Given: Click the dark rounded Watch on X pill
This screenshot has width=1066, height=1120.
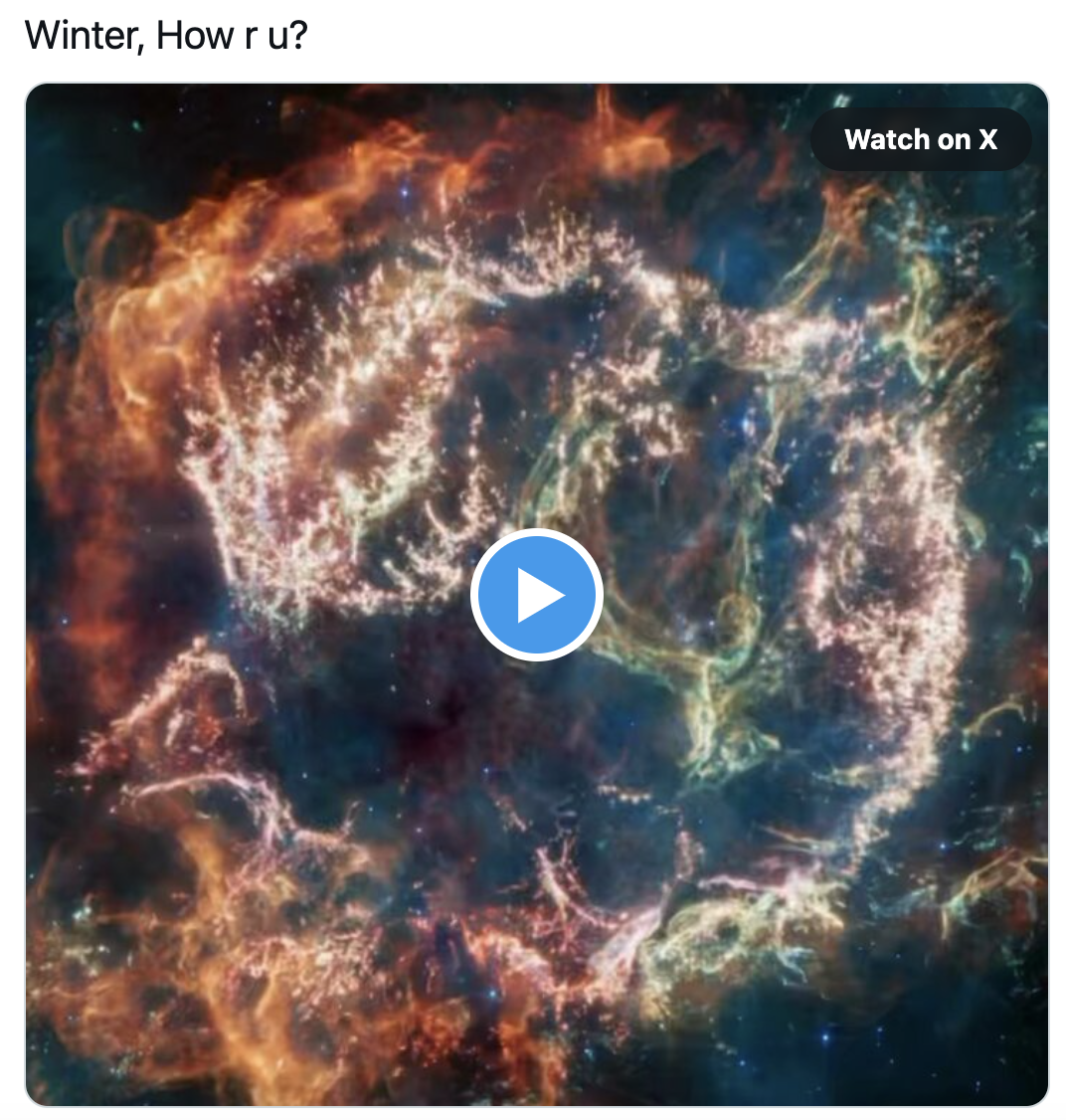Looking at the screenshot, I should point(921,139).
